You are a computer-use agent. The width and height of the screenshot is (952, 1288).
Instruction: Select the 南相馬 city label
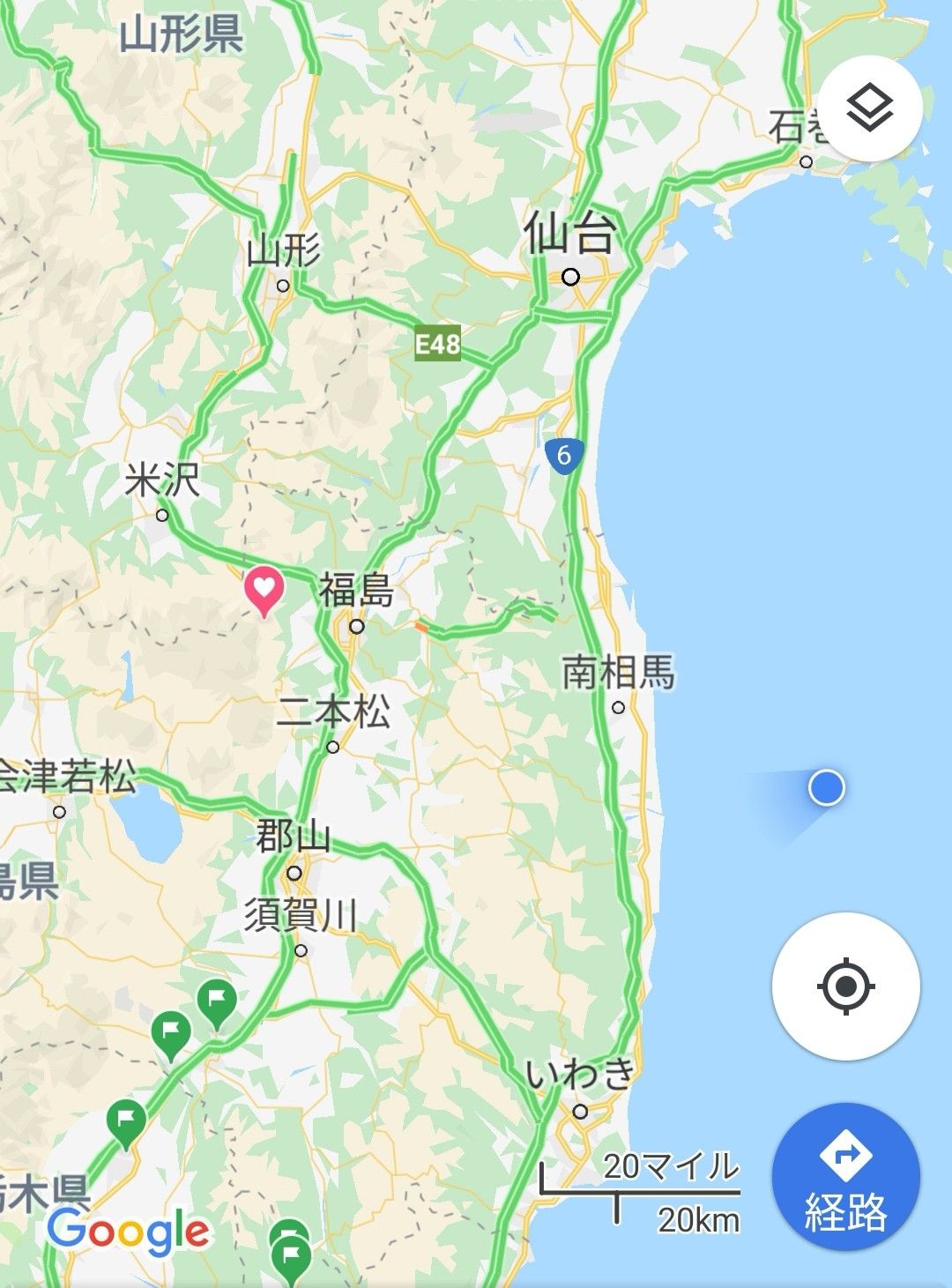619,673
